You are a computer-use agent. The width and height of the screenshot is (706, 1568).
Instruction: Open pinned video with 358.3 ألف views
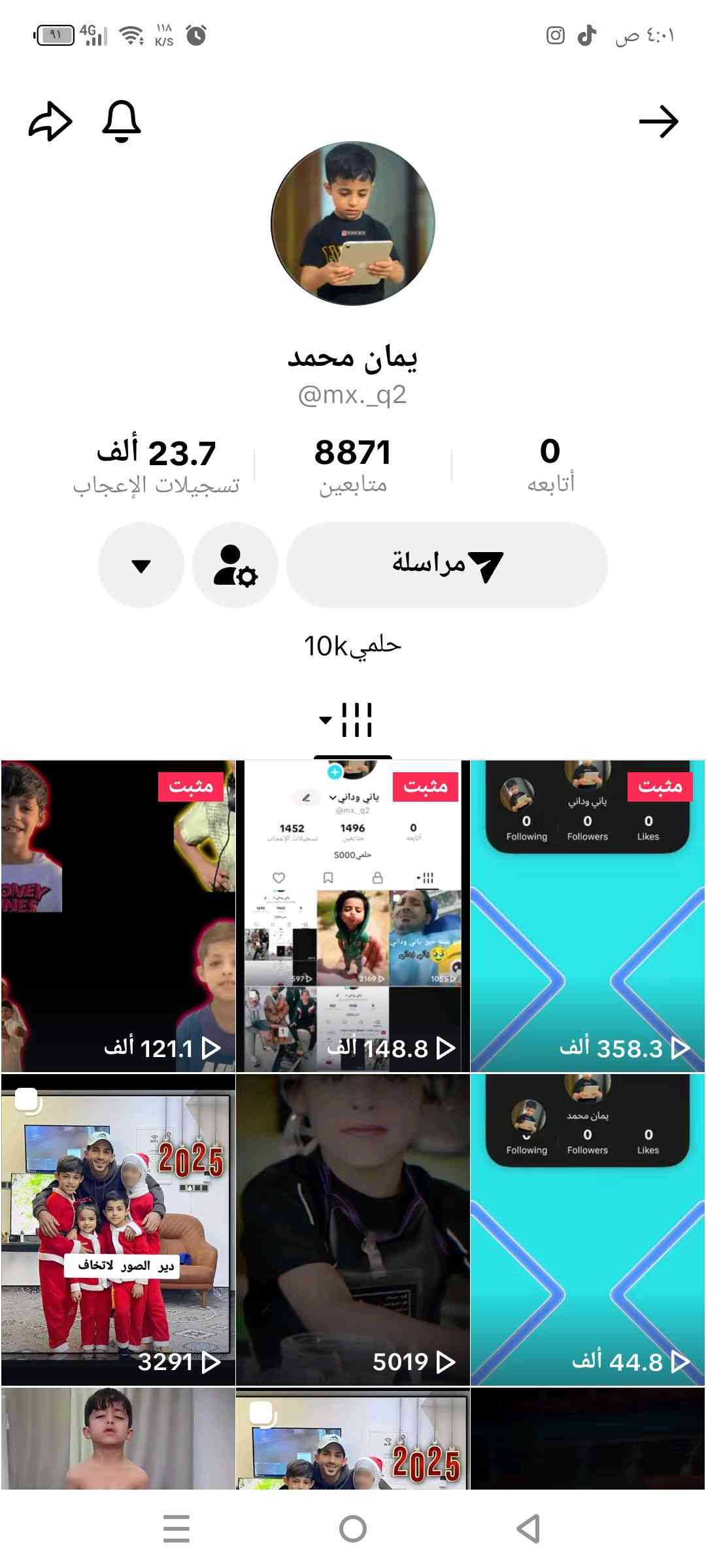(587, 916)
